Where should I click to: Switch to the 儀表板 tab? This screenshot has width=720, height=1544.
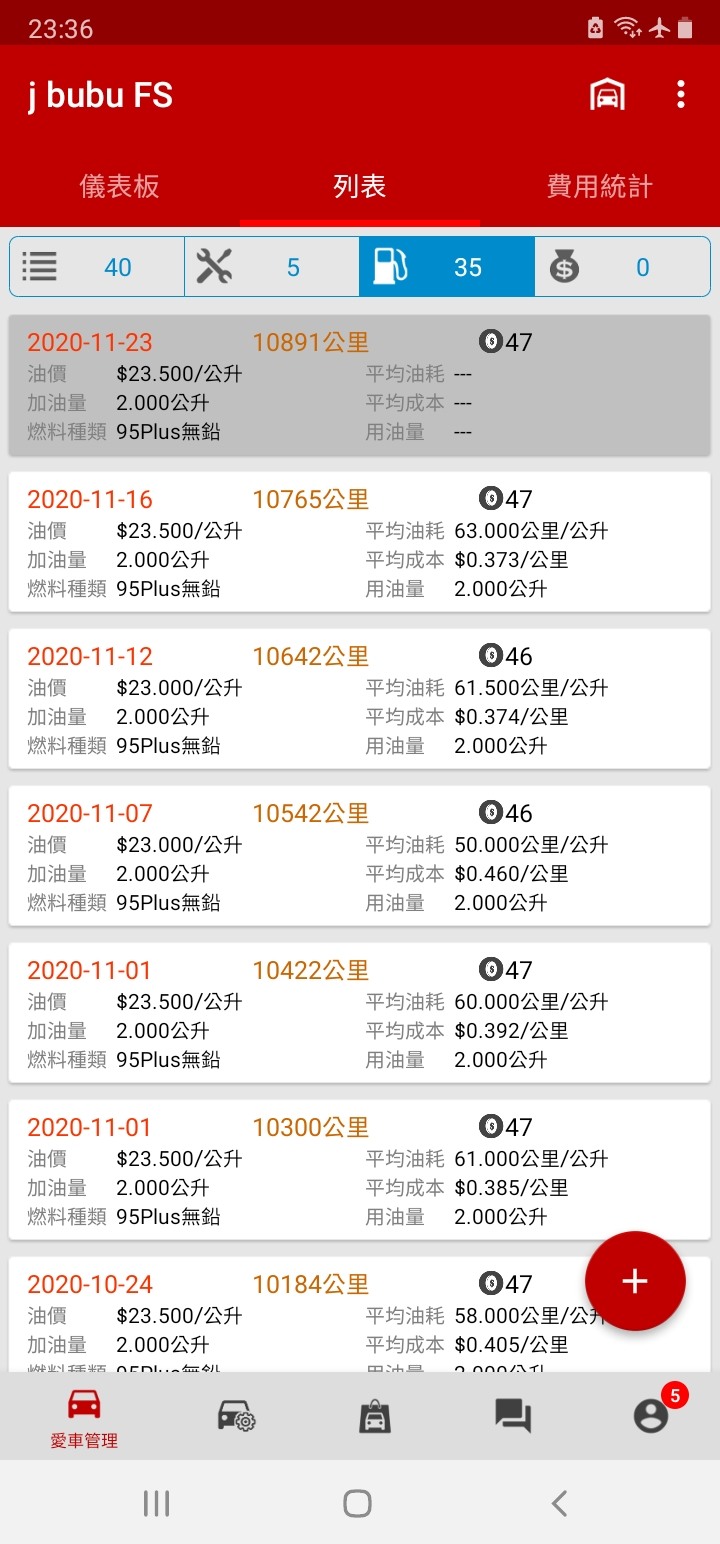[x=120, y=187]
